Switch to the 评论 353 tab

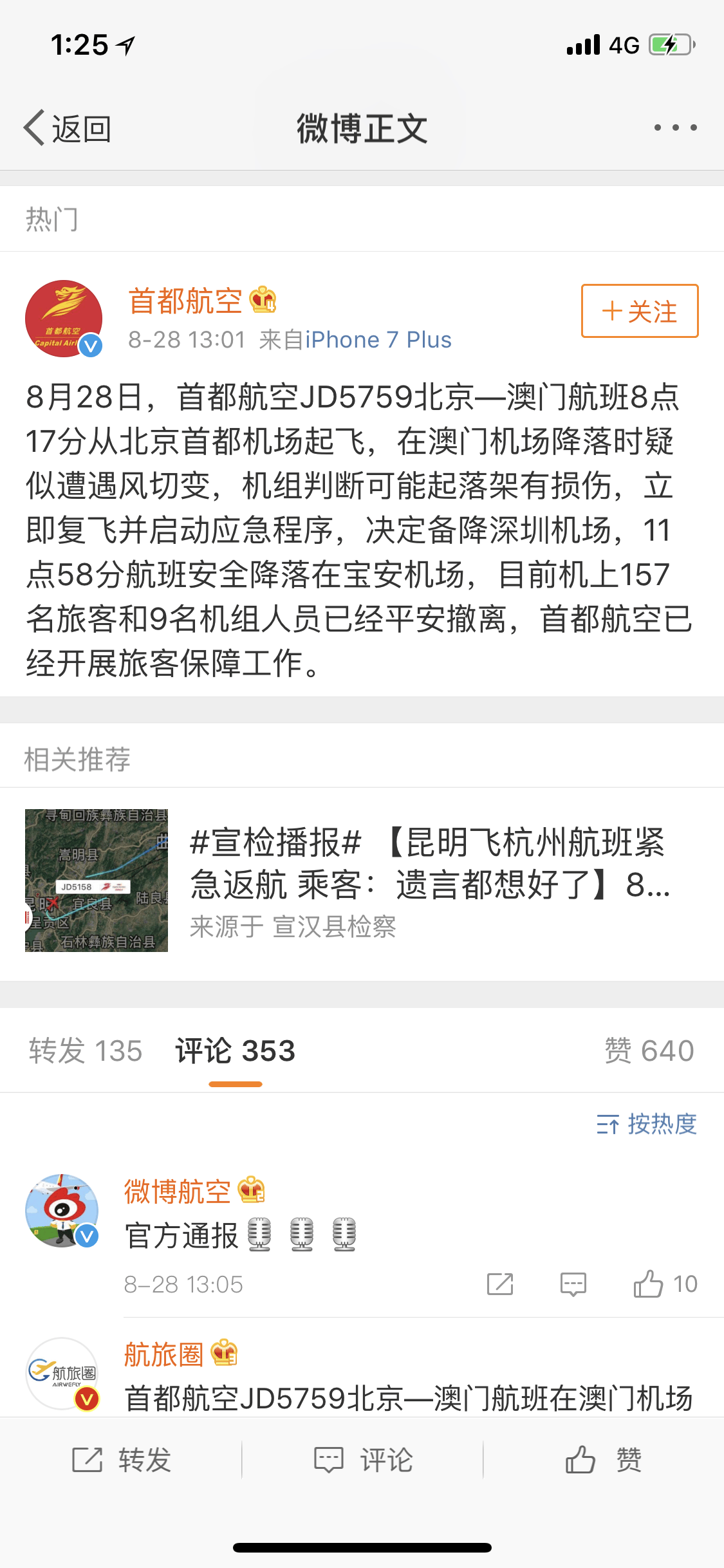pyautogui.click(x=236, y=1050)
